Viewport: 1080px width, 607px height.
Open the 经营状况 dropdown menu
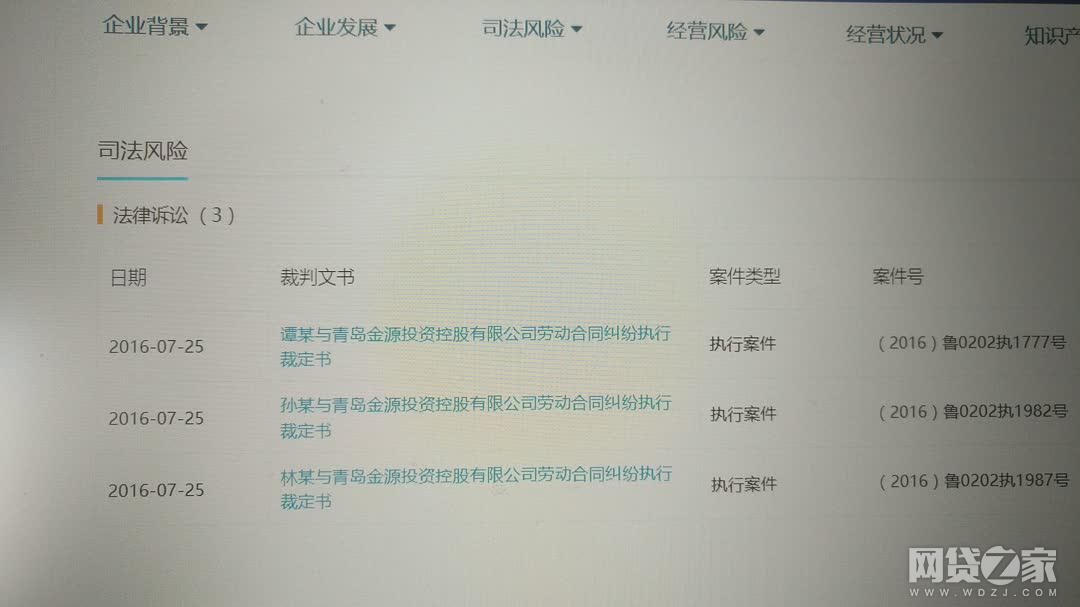(894, 36)
